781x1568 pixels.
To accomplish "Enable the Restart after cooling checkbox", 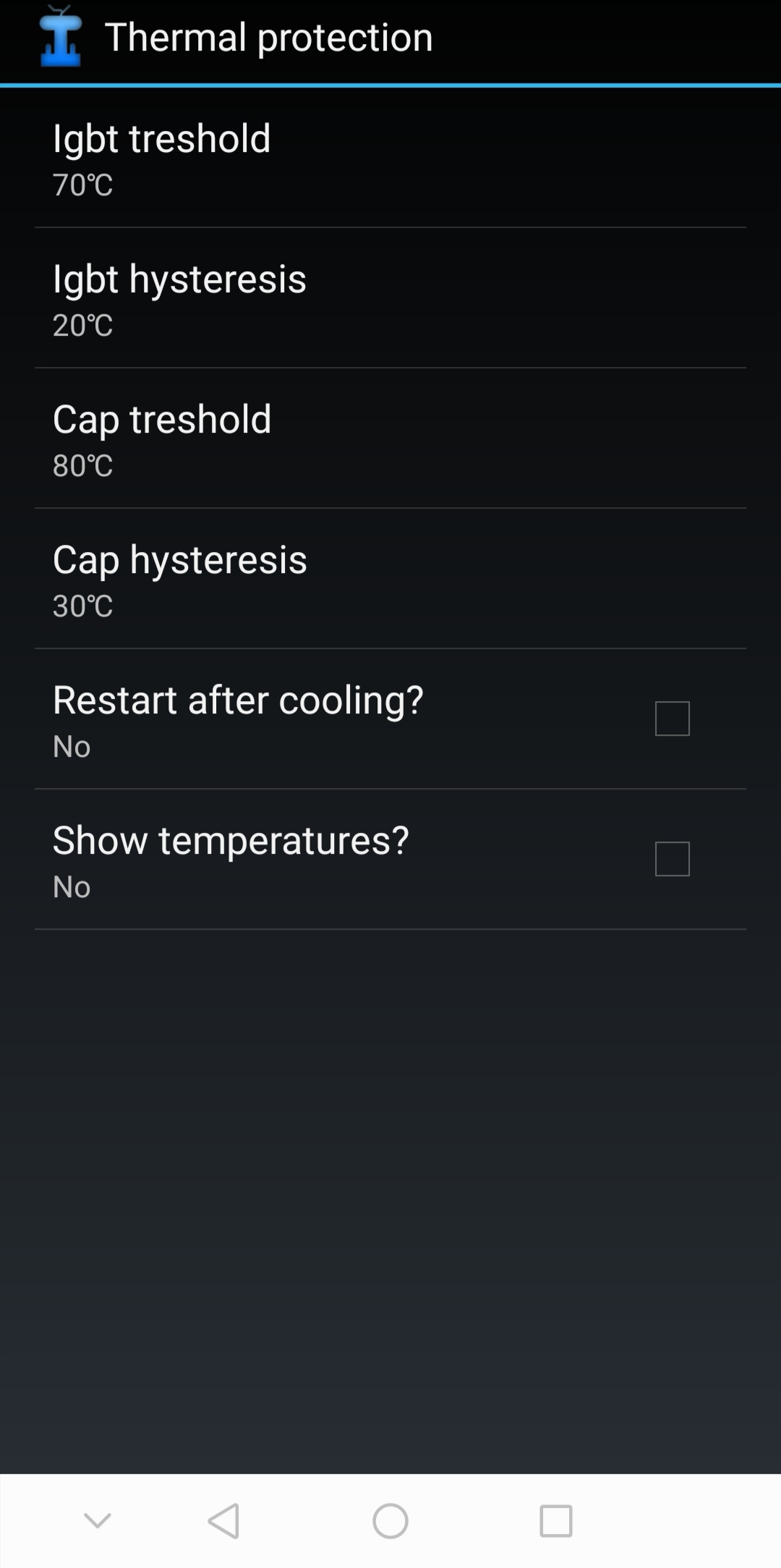I will click(x=672, y=719).
